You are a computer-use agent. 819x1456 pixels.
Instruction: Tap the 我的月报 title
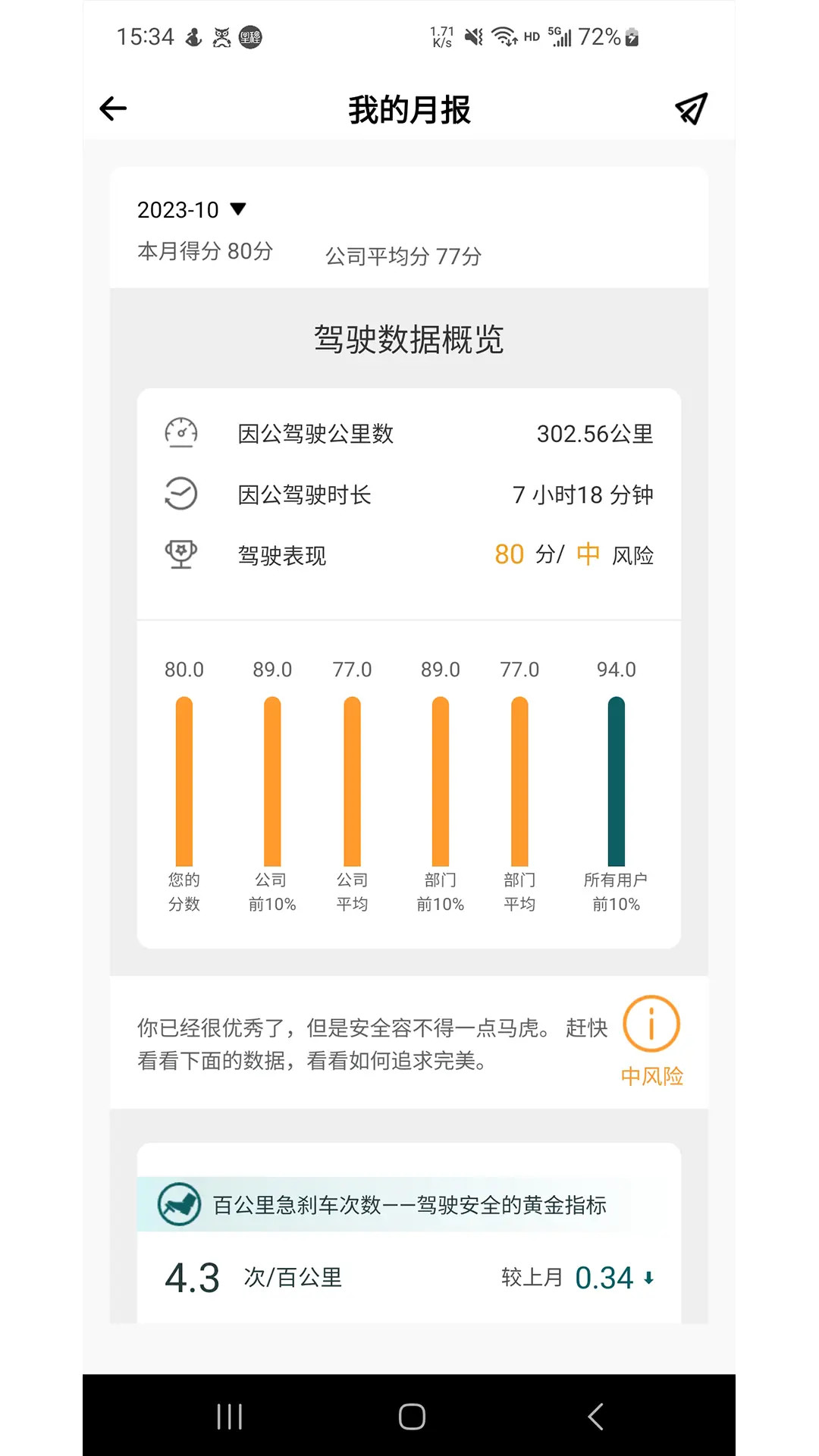click(409, 109)
